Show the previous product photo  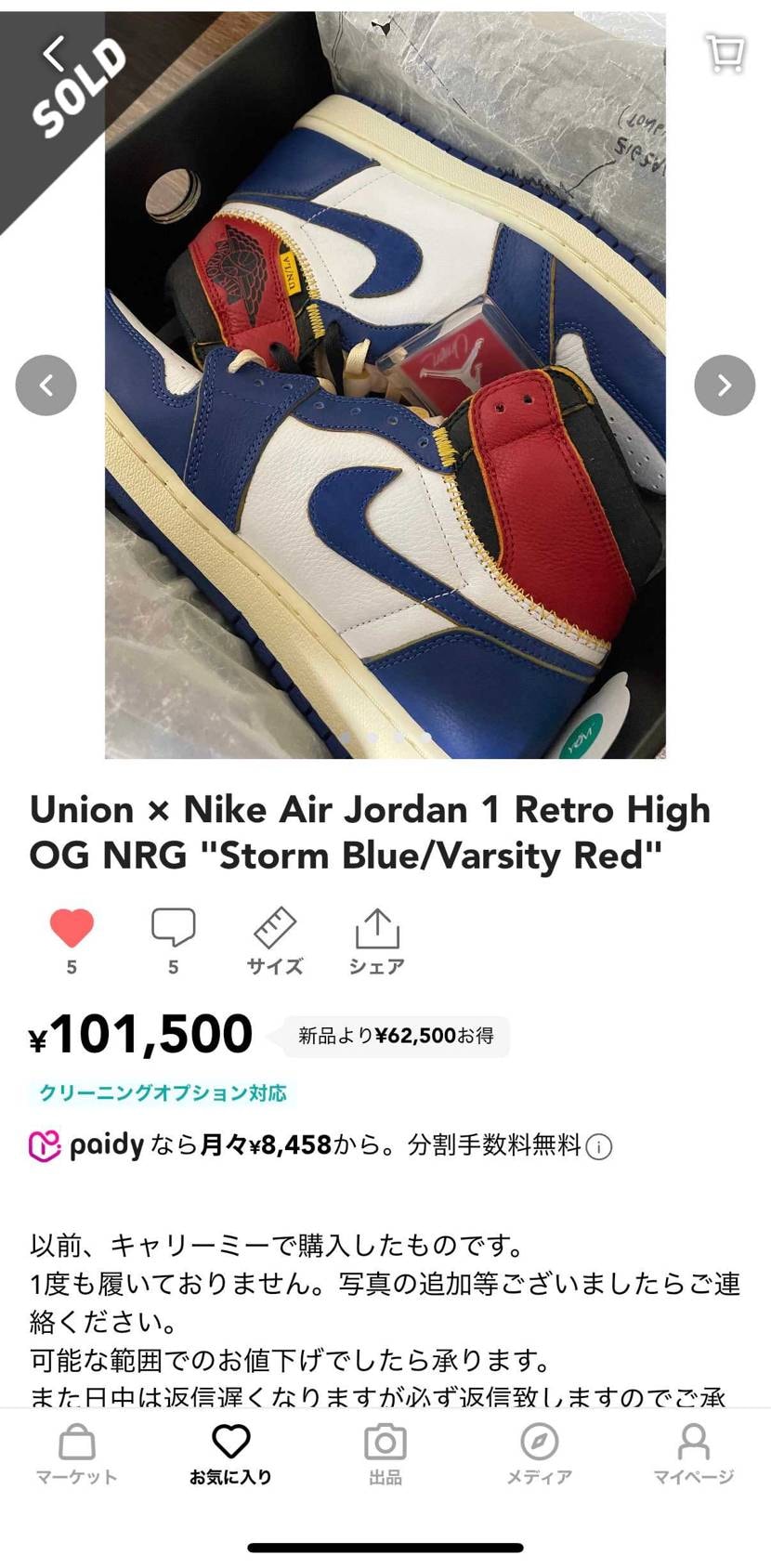[46, 385]
